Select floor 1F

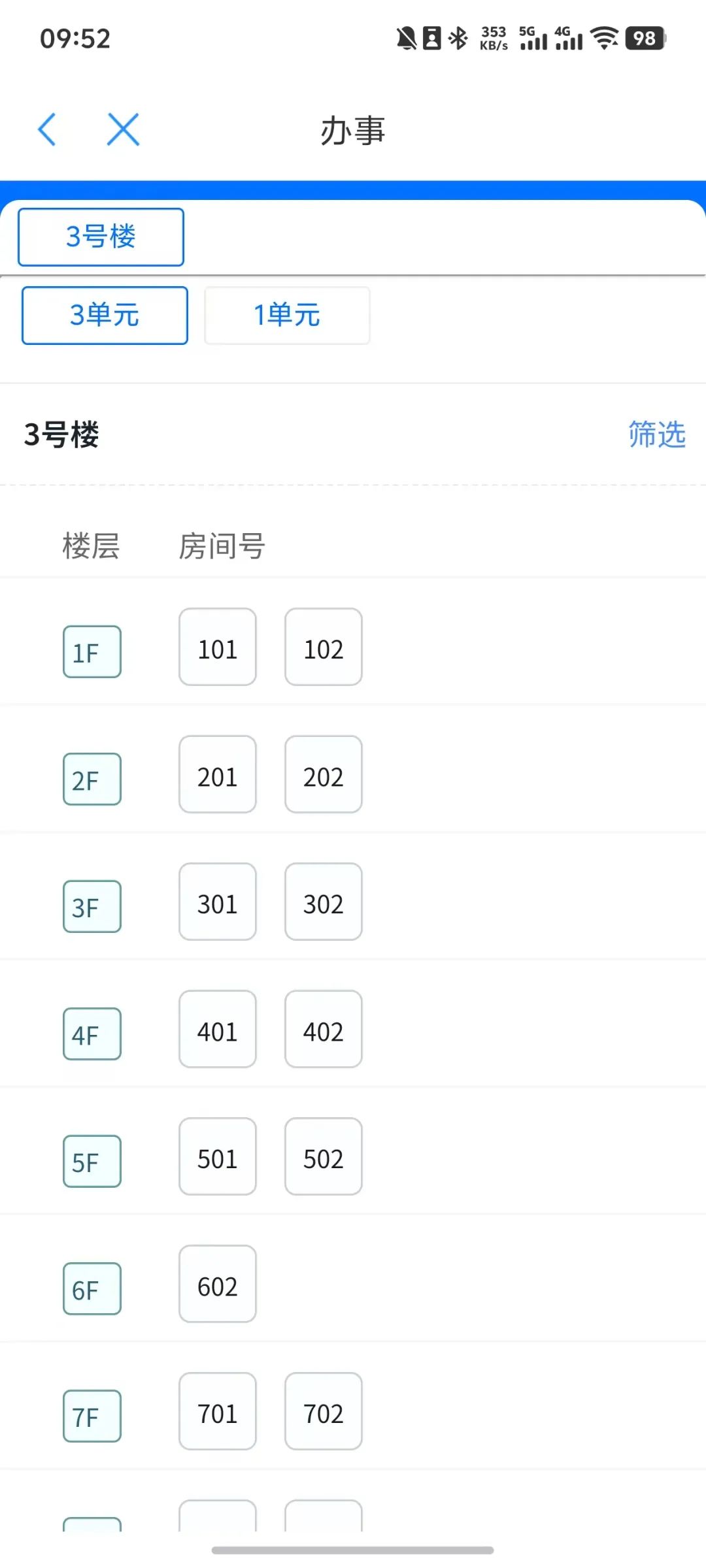(x=92, y=651)
